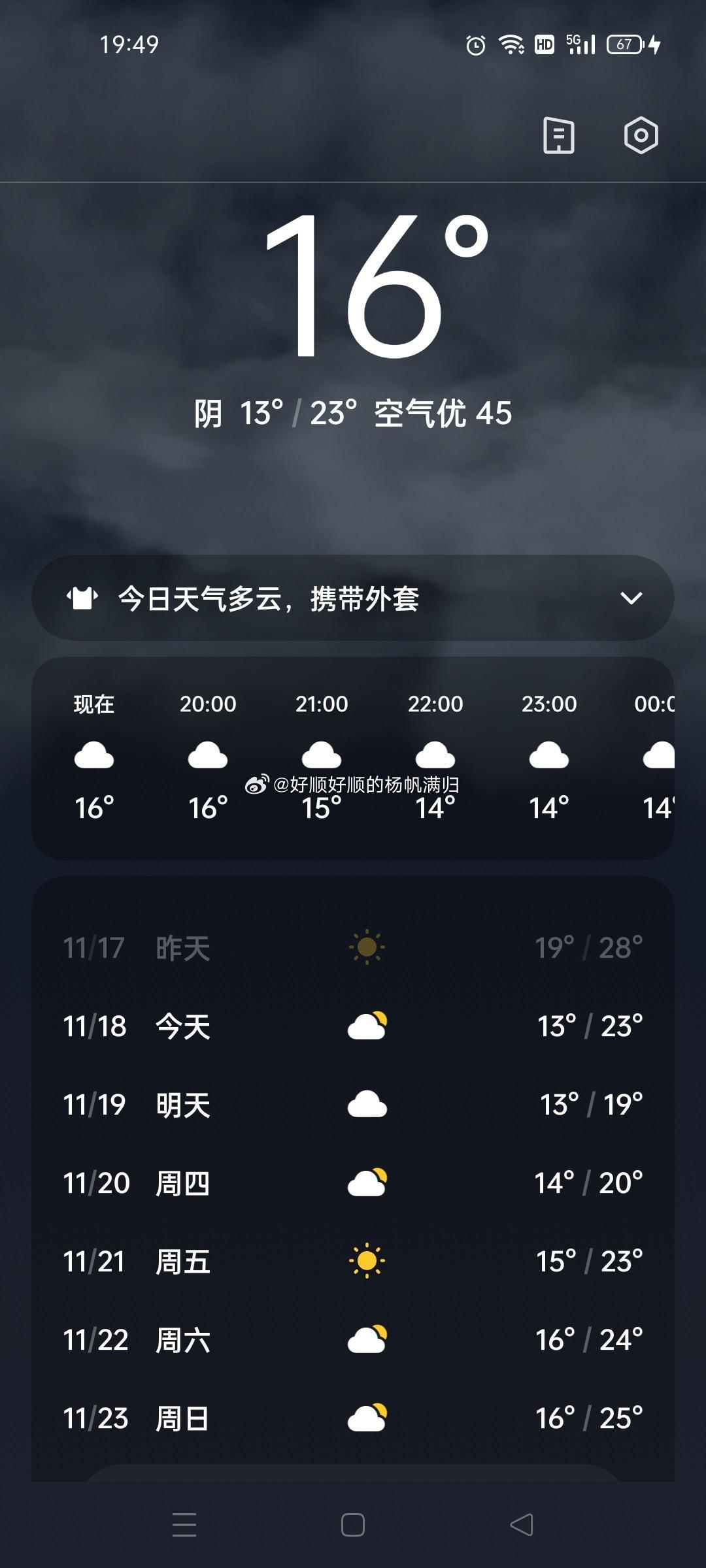Click the 空气优 45 air quality text
706x1568 pixels.
tap(445, 412)
